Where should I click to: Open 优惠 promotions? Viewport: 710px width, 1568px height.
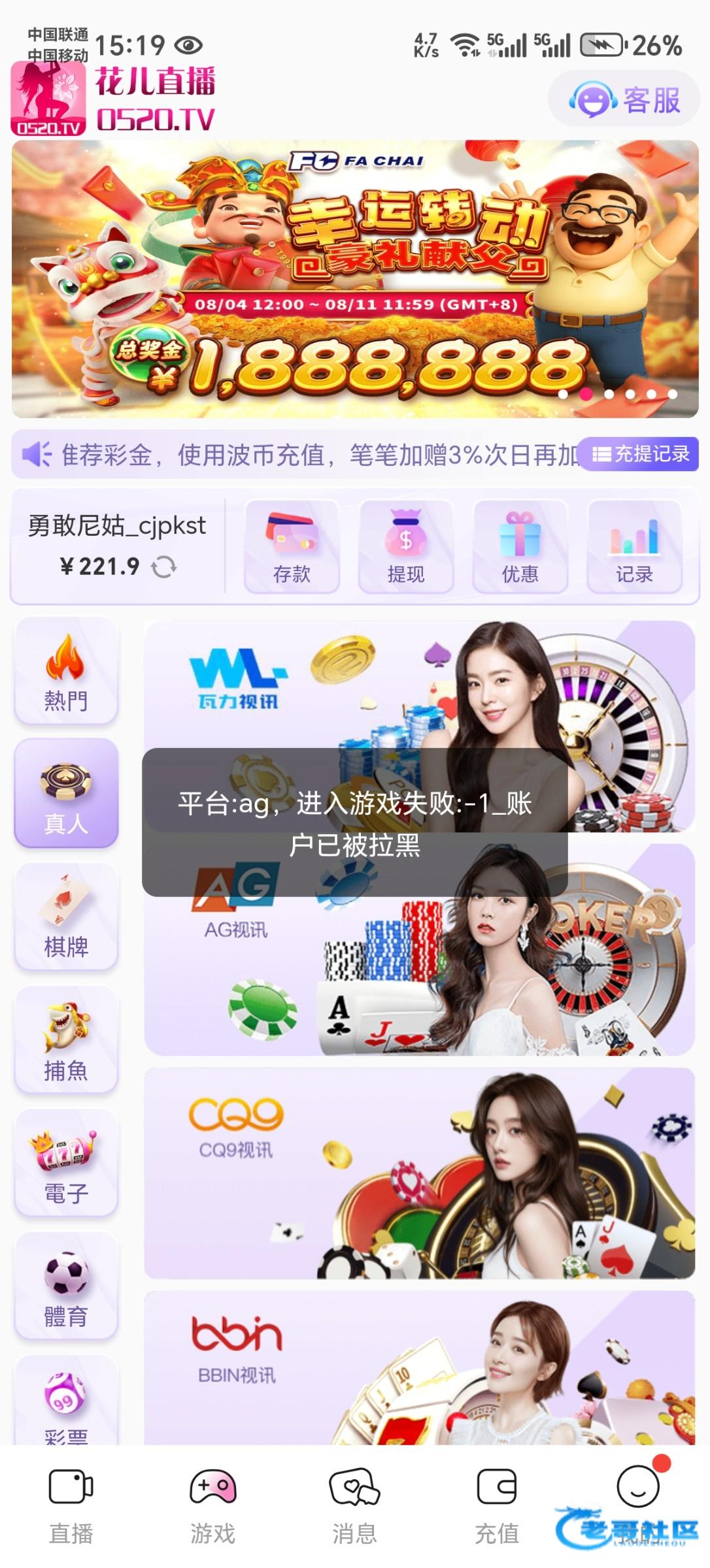click(520, 546)
